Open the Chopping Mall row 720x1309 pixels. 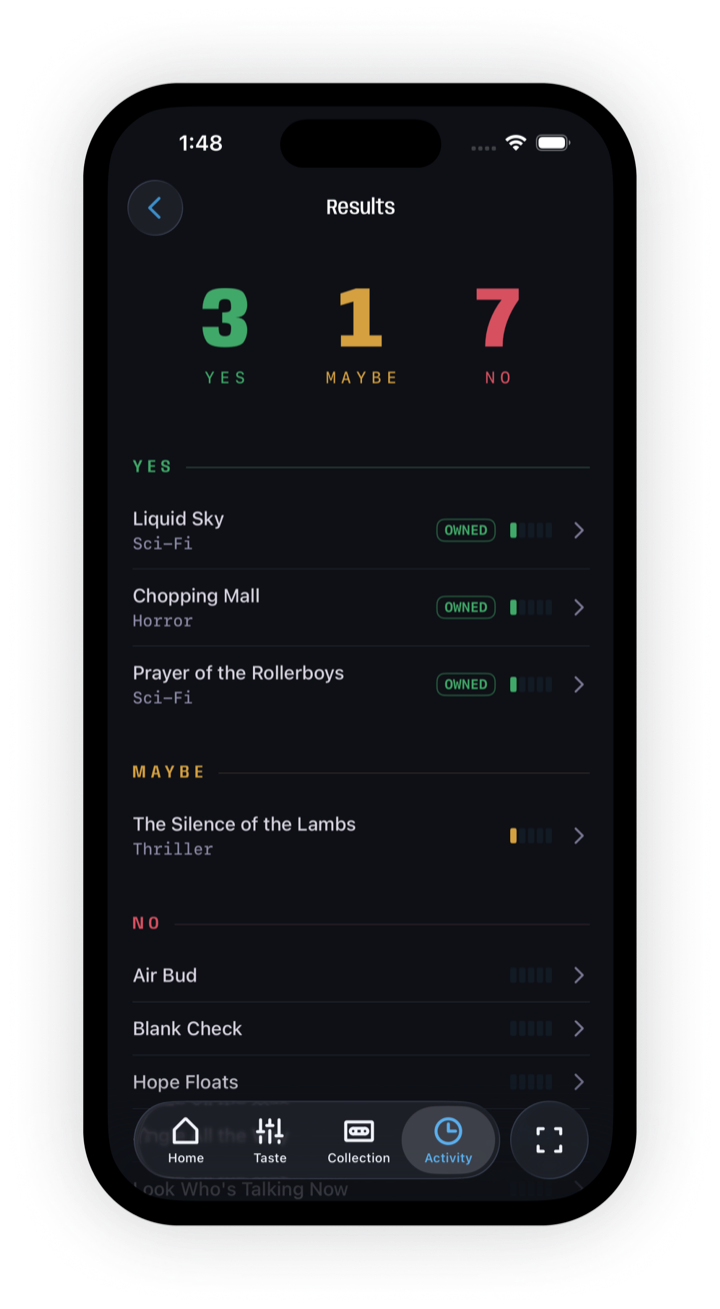(x=360, y=607)
